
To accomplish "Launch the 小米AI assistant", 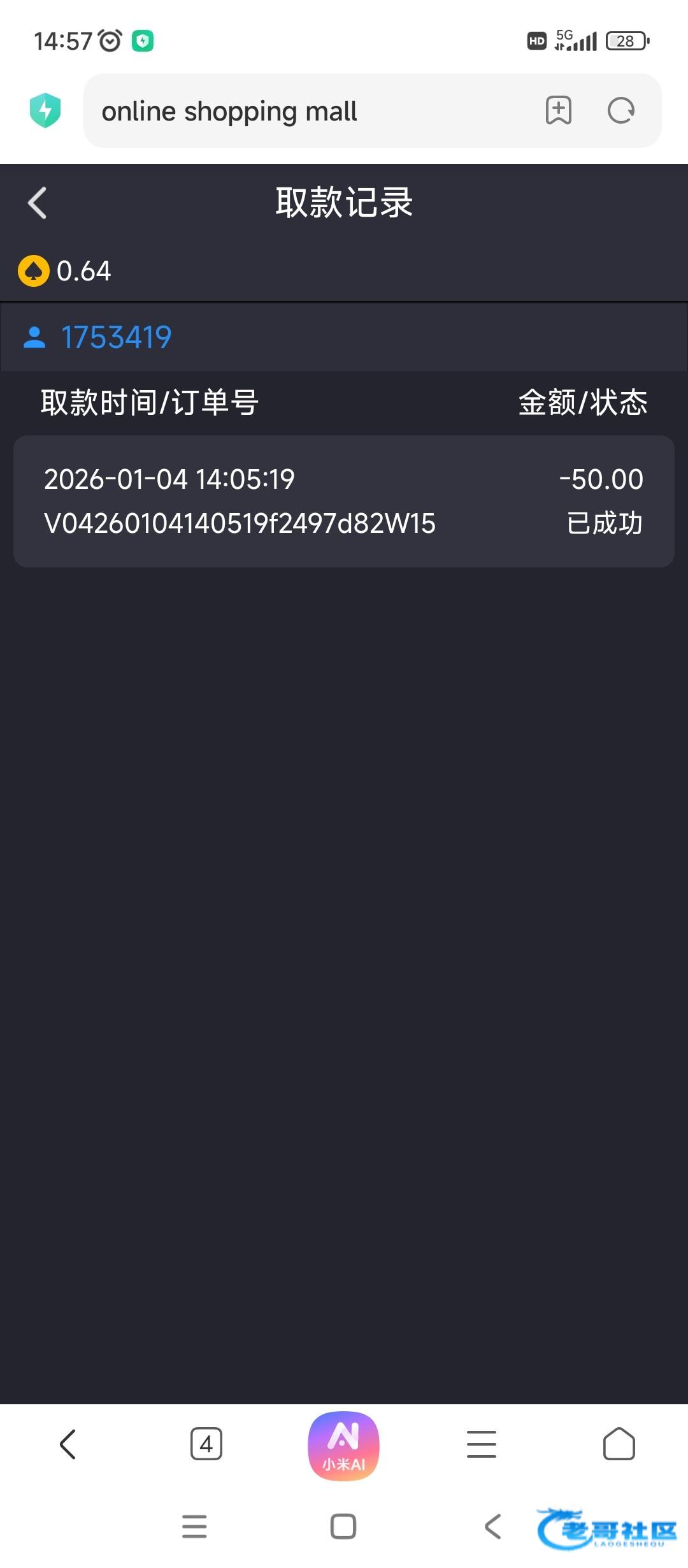I will [343, 1446].
